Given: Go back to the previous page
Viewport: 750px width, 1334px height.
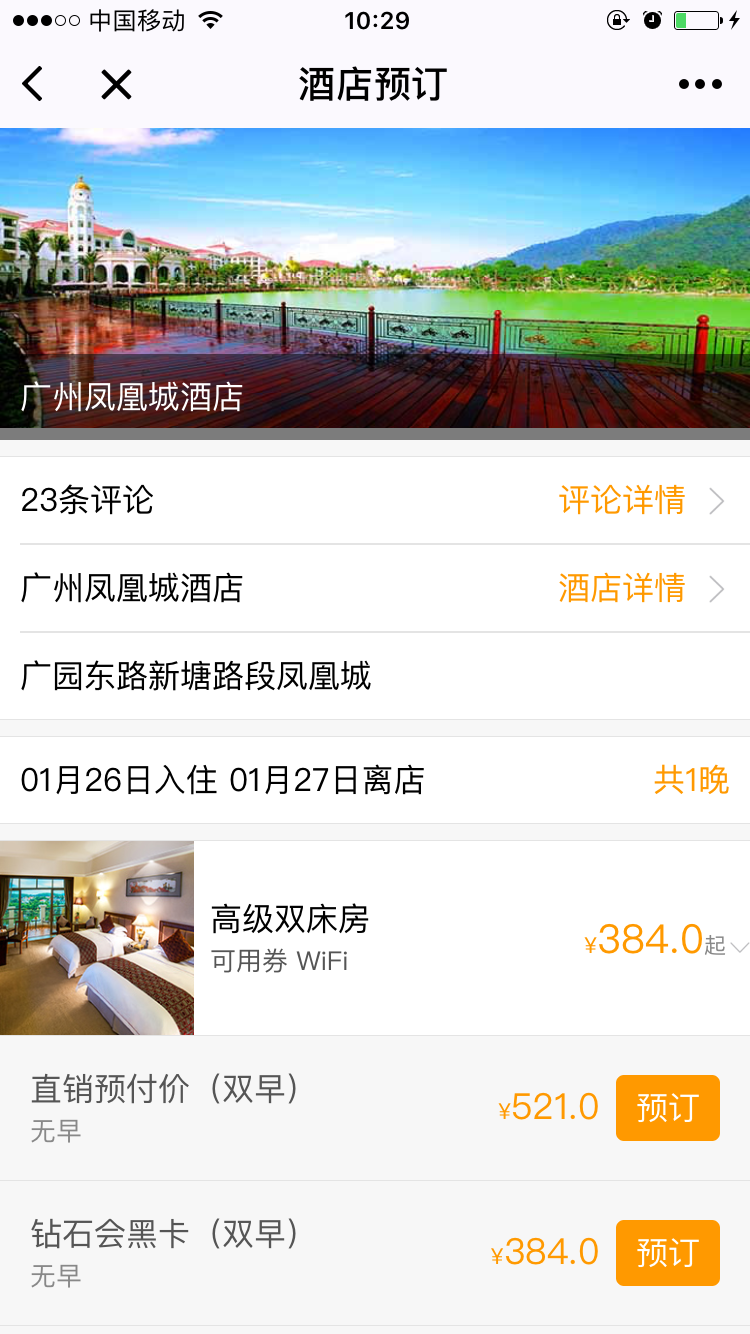Looking at the screenshot, I should [x=33, y=85].
